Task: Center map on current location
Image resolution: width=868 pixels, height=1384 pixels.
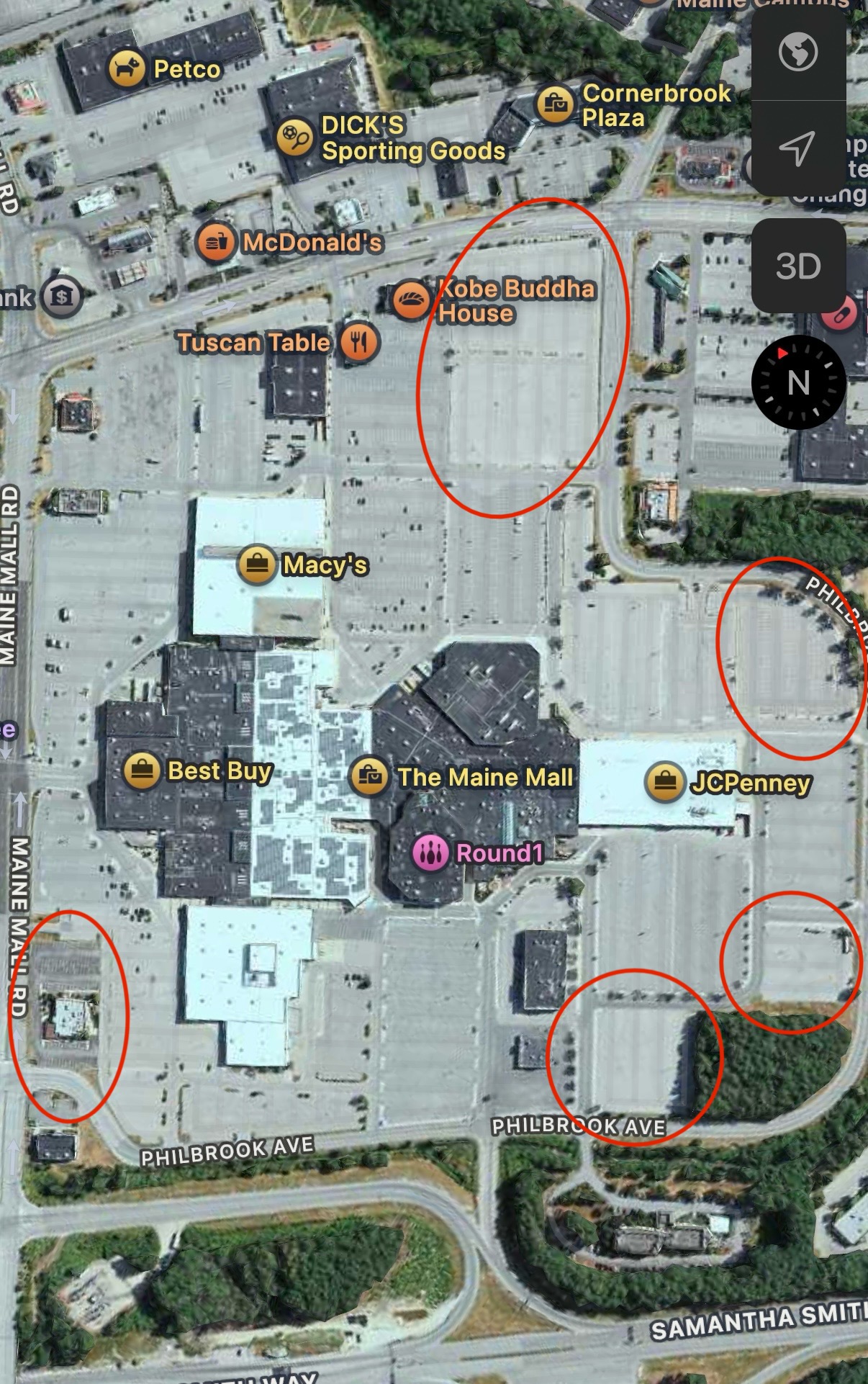Action: (797, 148)
